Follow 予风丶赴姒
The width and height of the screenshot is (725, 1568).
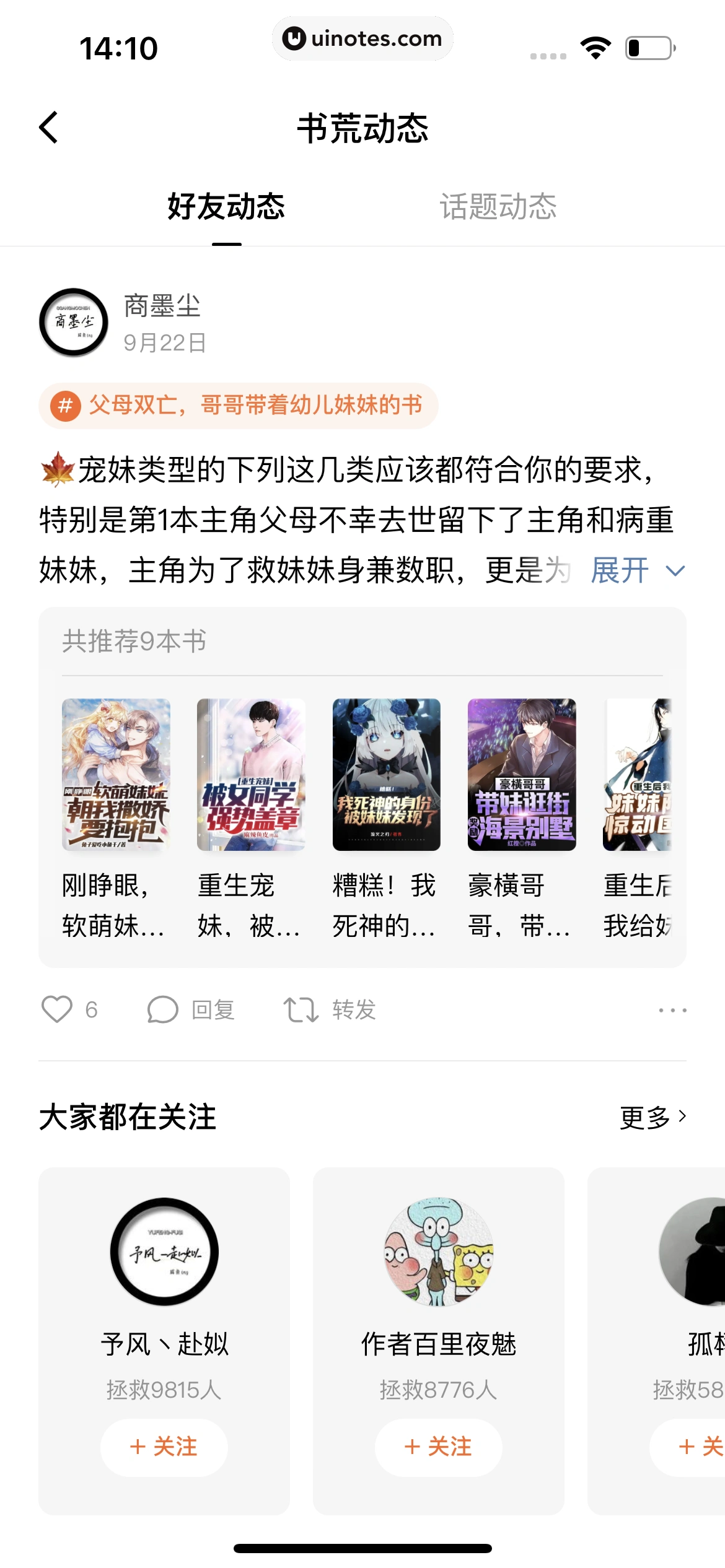pyautogui.click(x=164, y=1447)
